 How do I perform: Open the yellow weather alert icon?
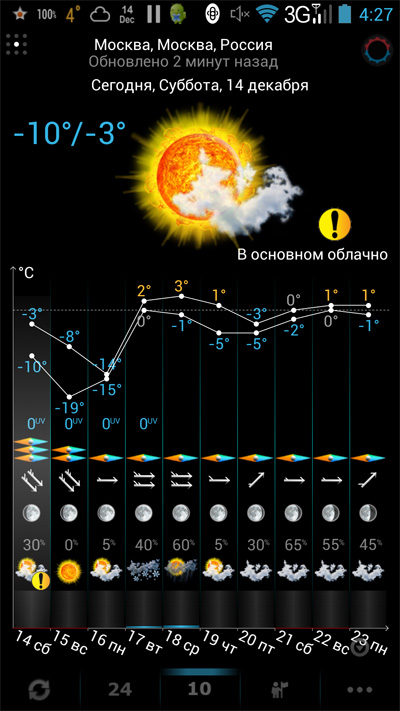coord(335,224)
